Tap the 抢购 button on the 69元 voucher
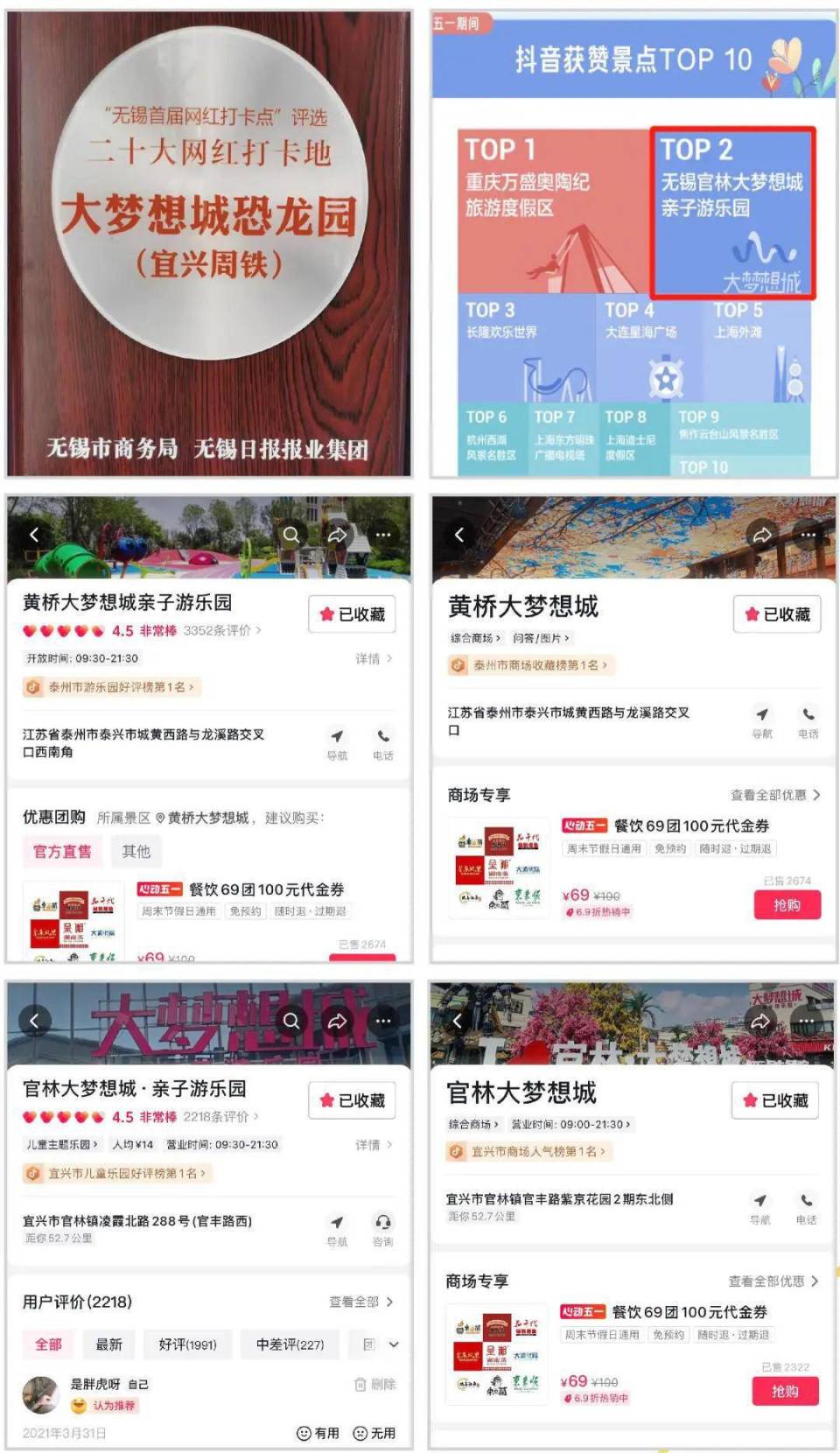This screenshot has width=840, height=1453. pos(788,904)
